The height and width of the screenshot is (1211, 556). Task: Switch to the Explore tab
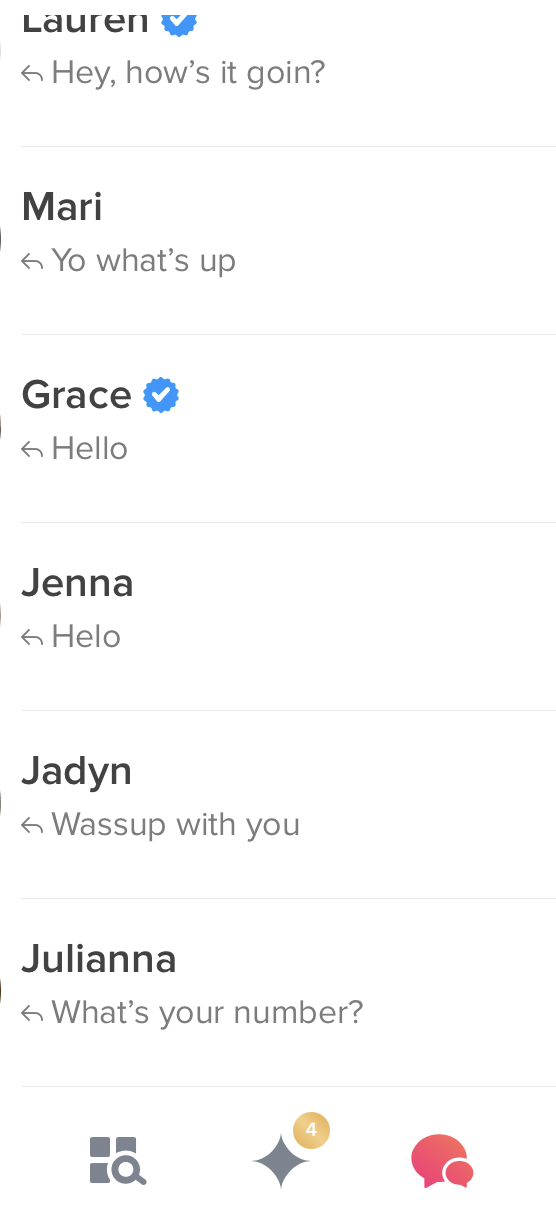coord(118,1161)
